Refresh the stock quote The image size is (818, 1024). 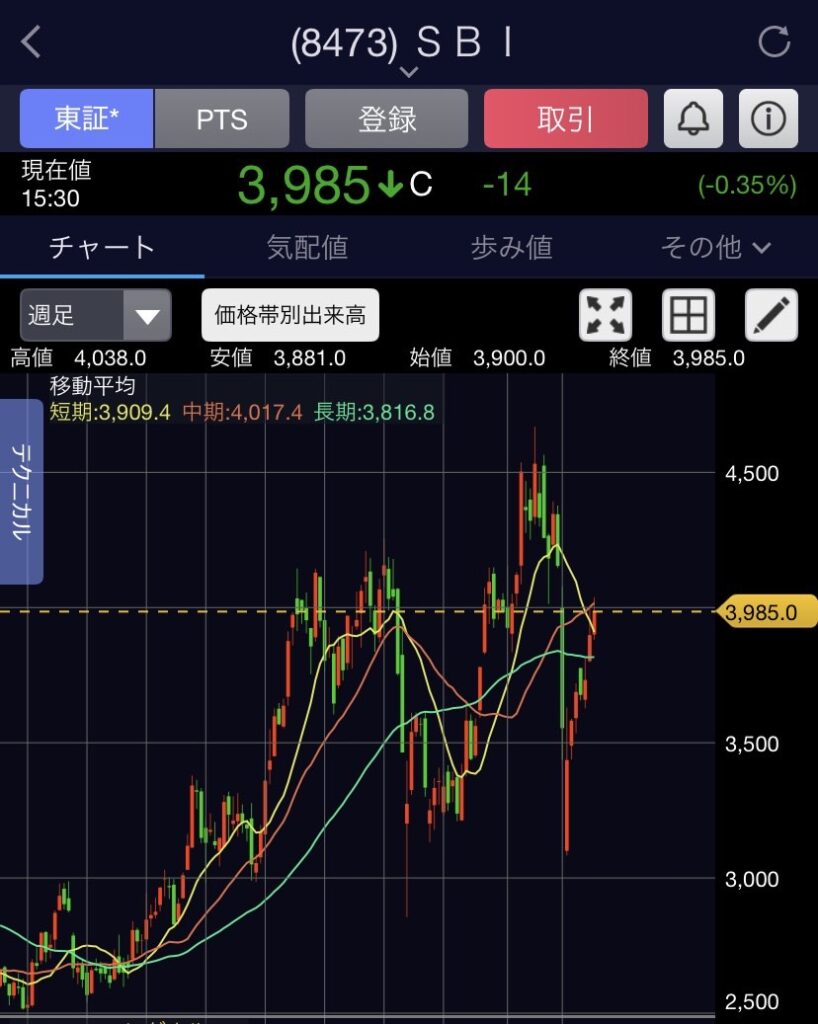click(x=773, y=42)
